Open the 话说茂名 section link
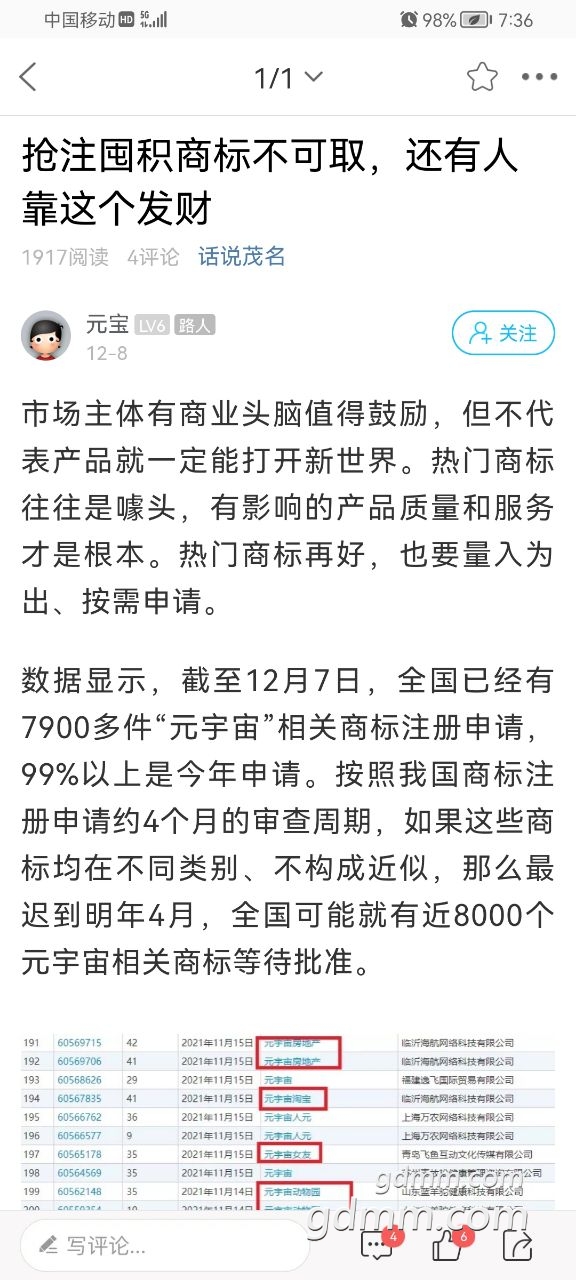The height and width of the screenshot is (1280, 576). 242,256
